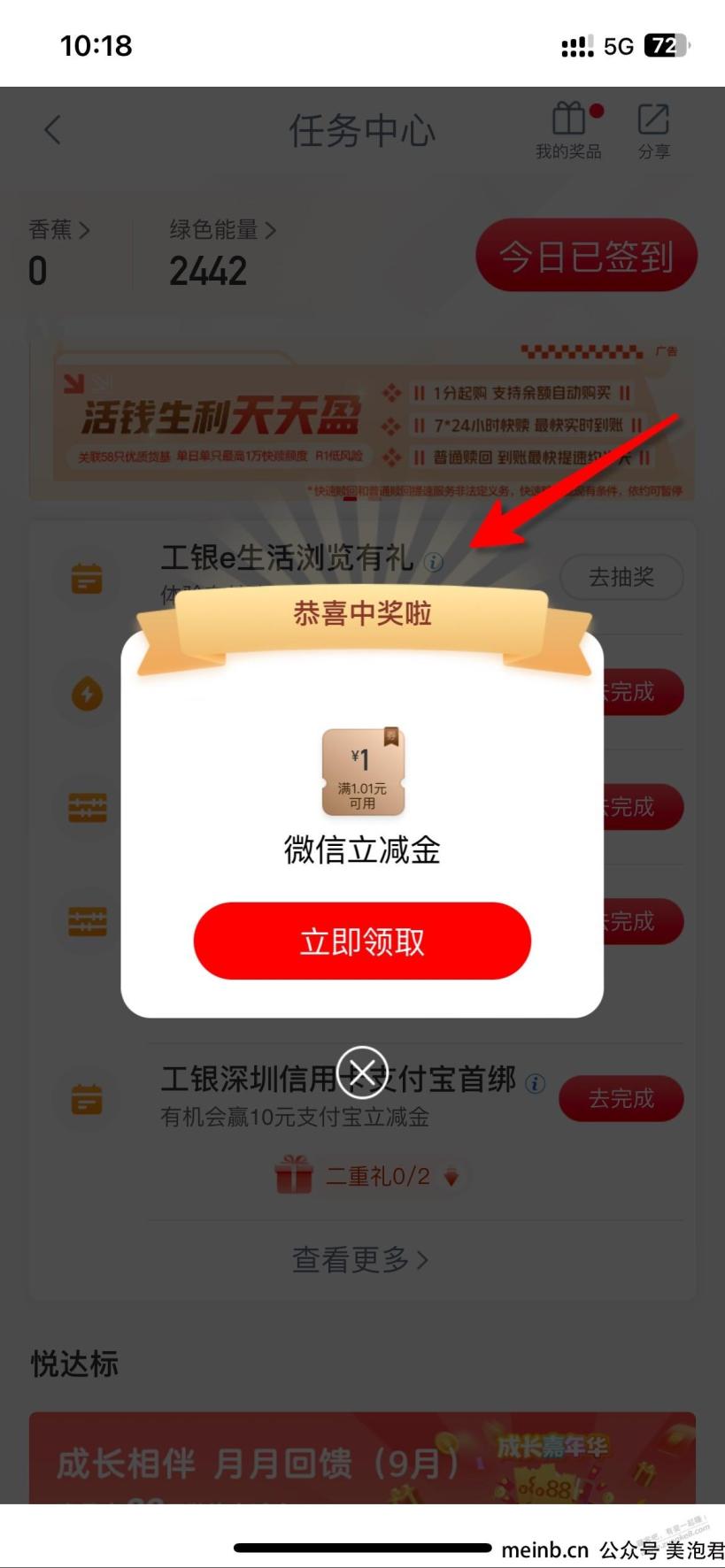View info icon beside 工银深圳信用卡支付宝首绑
725x1568 pixels.
(536, 1083)
